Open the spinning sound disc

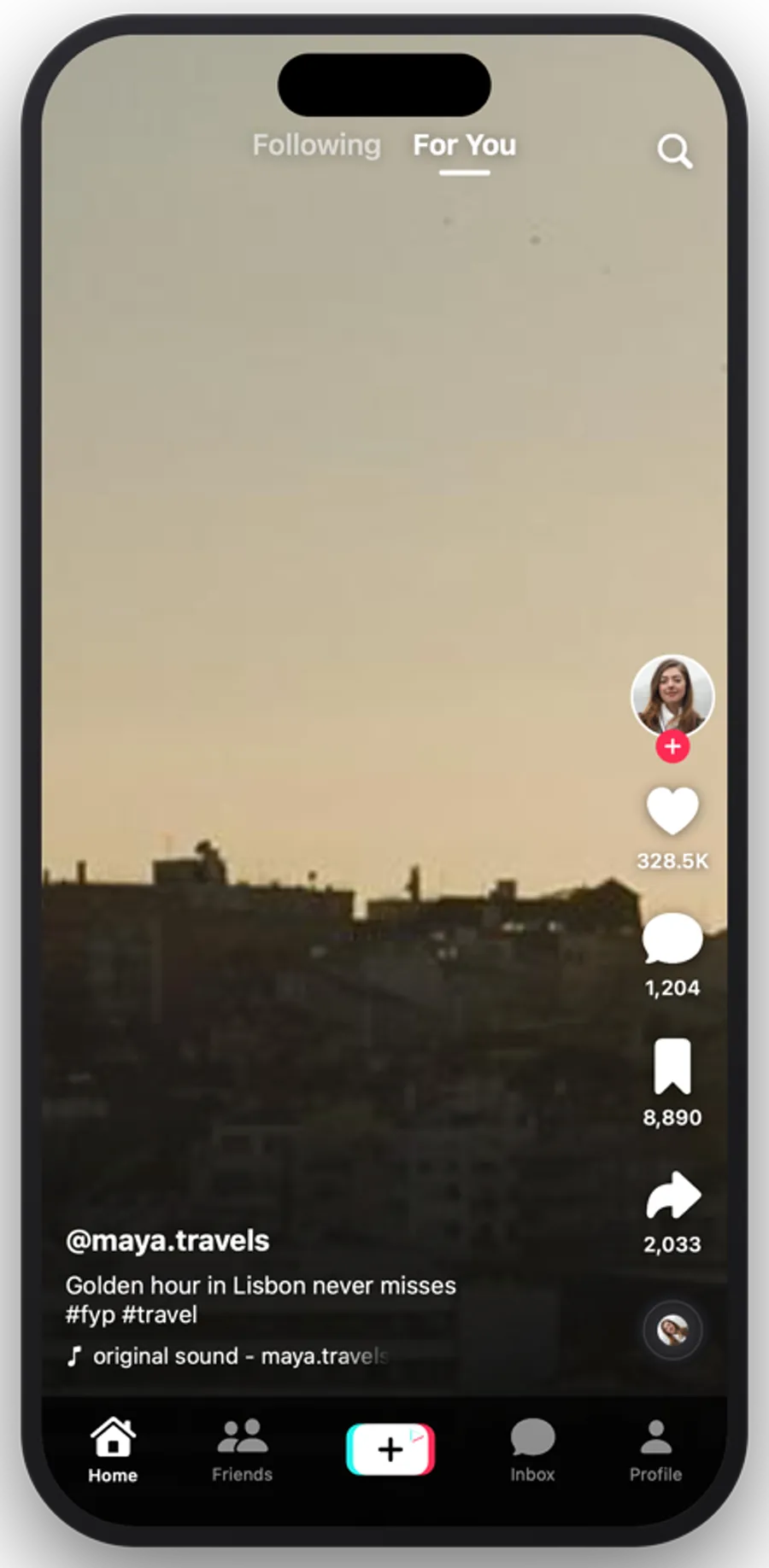(x=672, y=1330)
